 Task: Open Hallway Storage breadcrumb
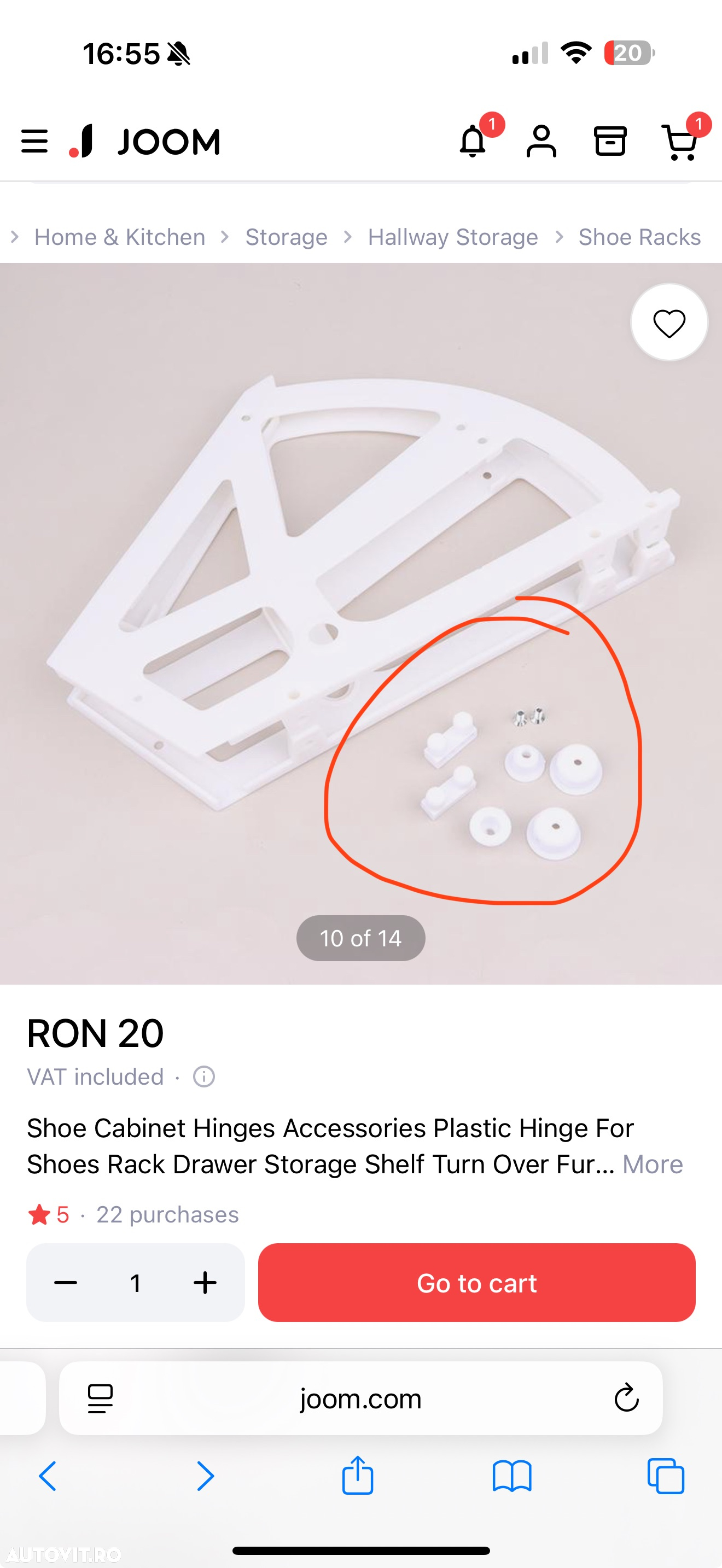pos(452,237)
